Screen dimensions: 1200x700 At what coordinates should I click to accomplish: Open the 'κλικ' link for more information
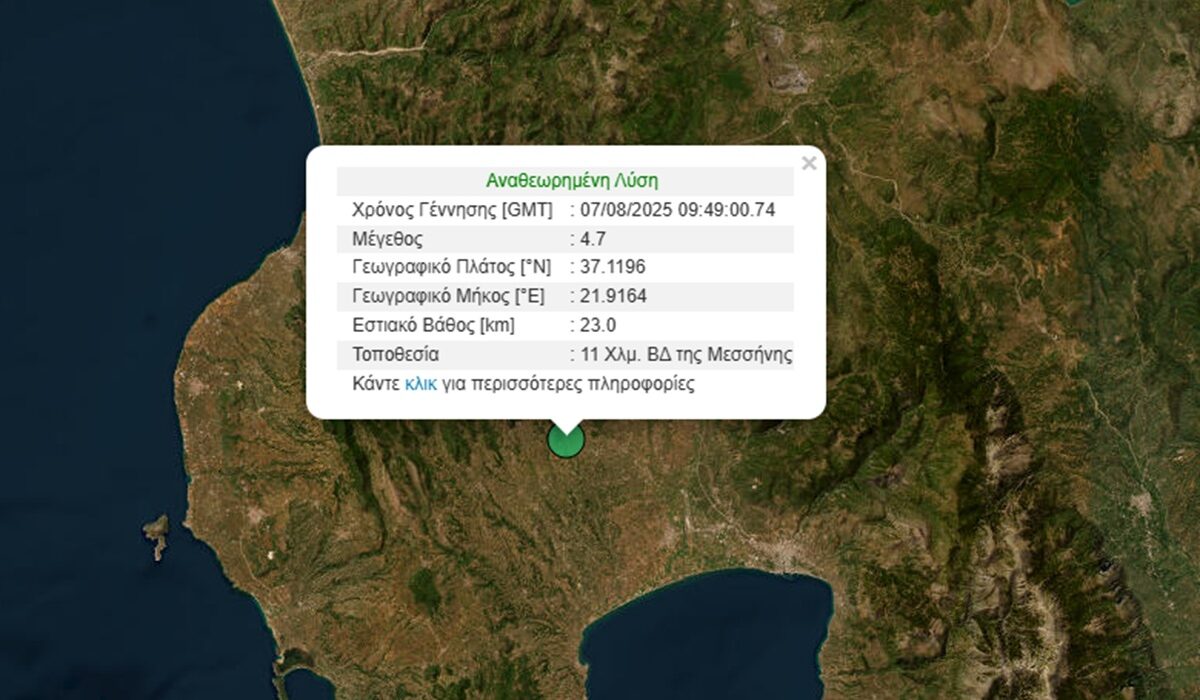[x=420, y=384]
